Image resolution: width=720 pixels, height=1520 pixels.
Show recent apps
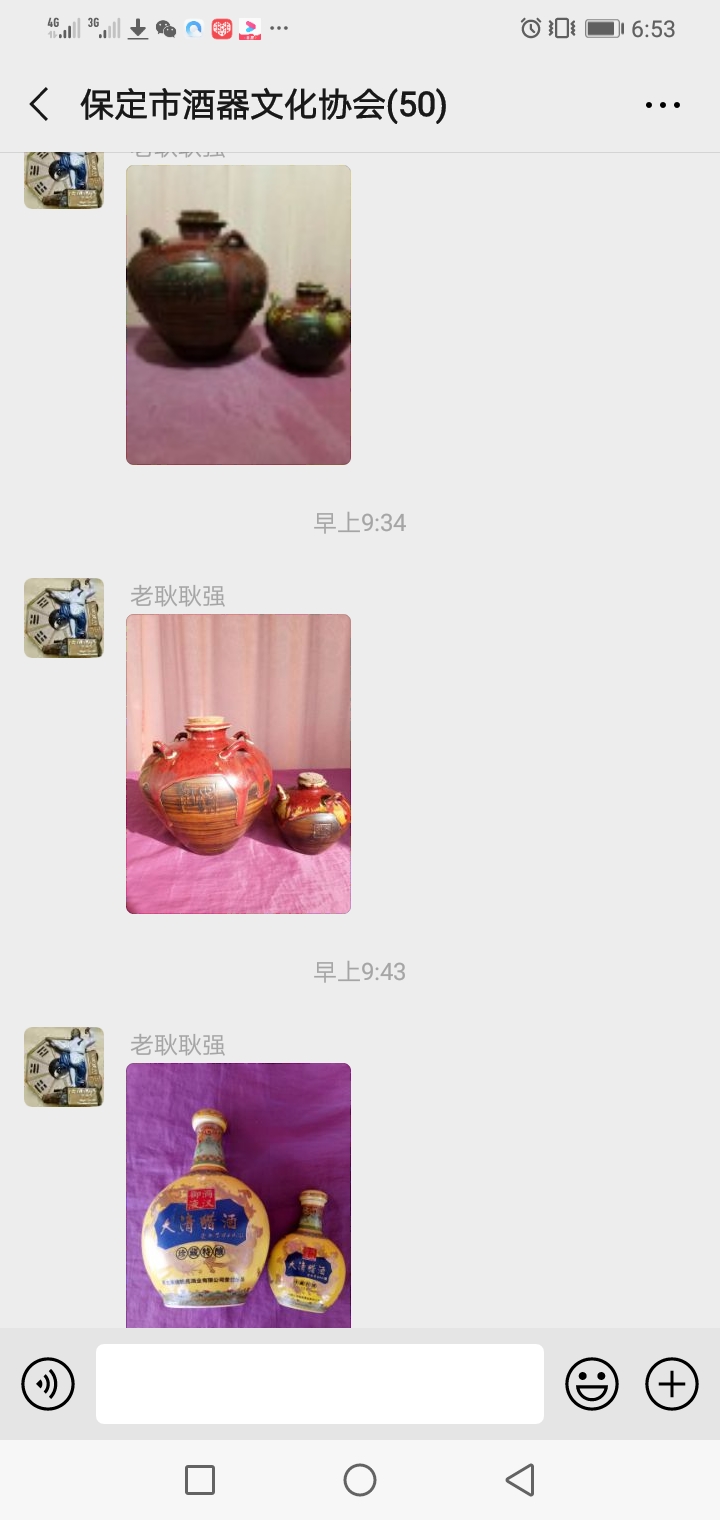pyautogui.click(x=200, y=1480)
